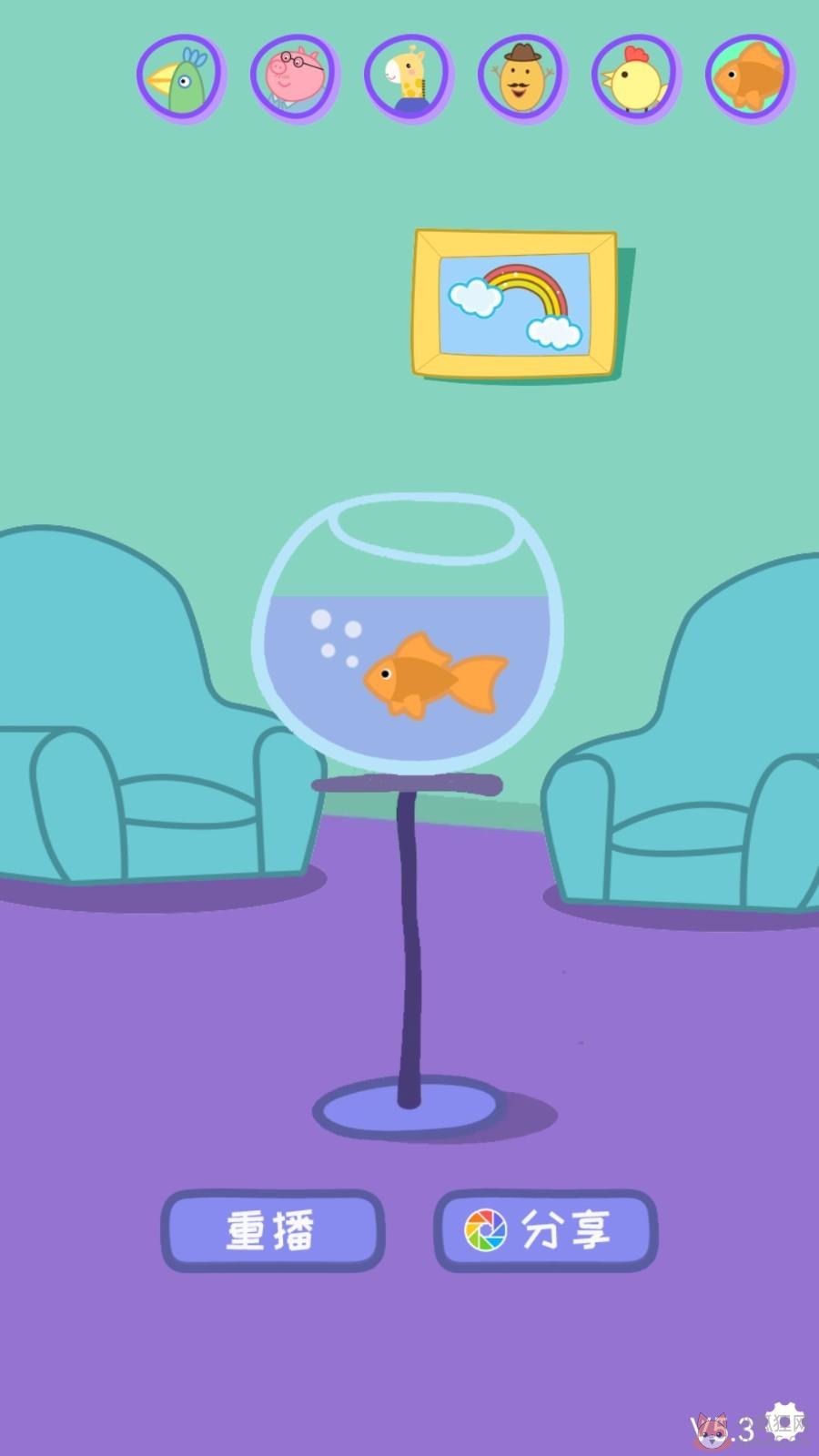Share using the 分享 button
Viewport: 819px width, 1456px height.
point(545,1230)
